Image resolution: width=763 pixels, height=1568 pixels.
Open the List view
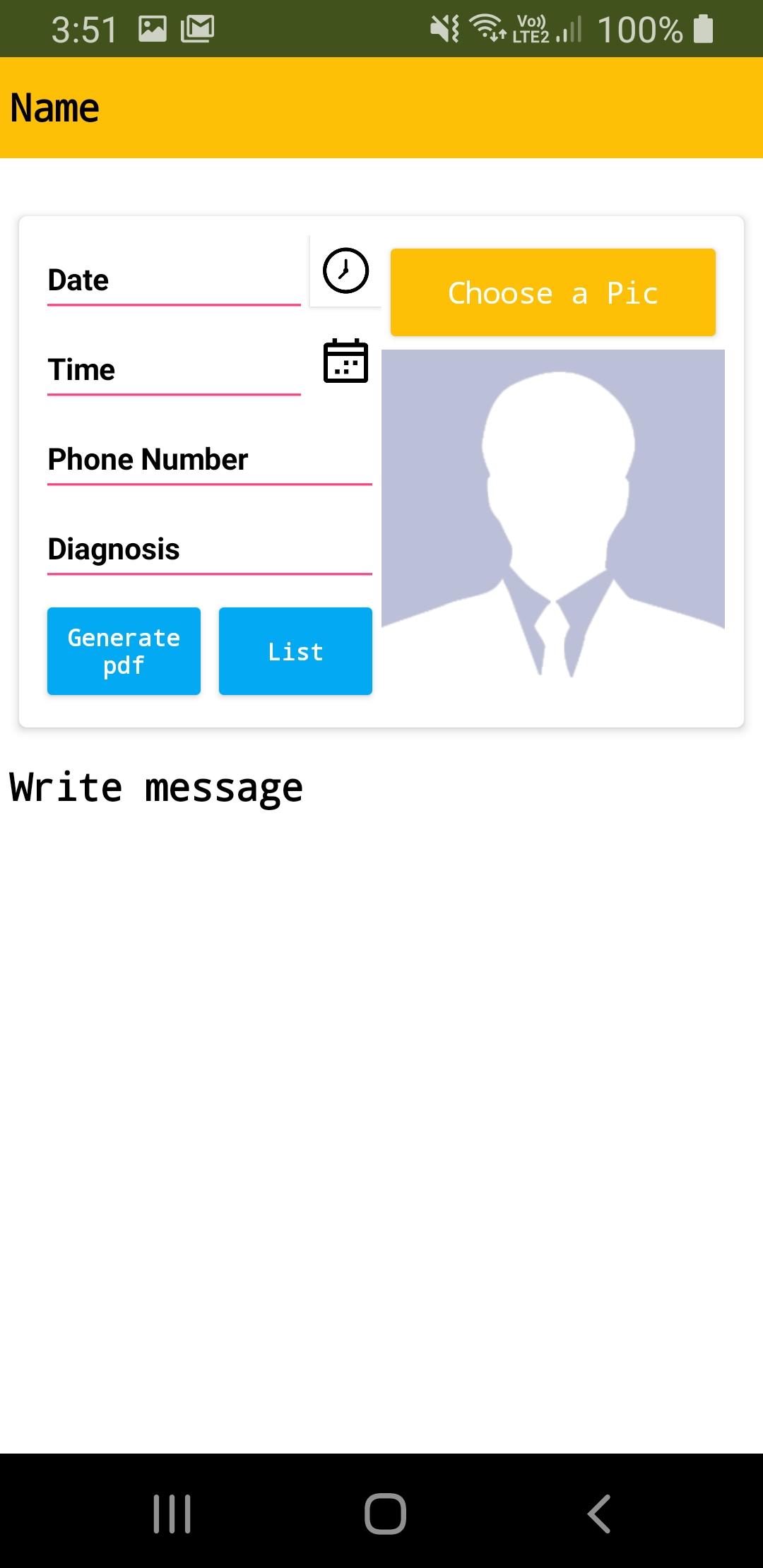(295, 651)
